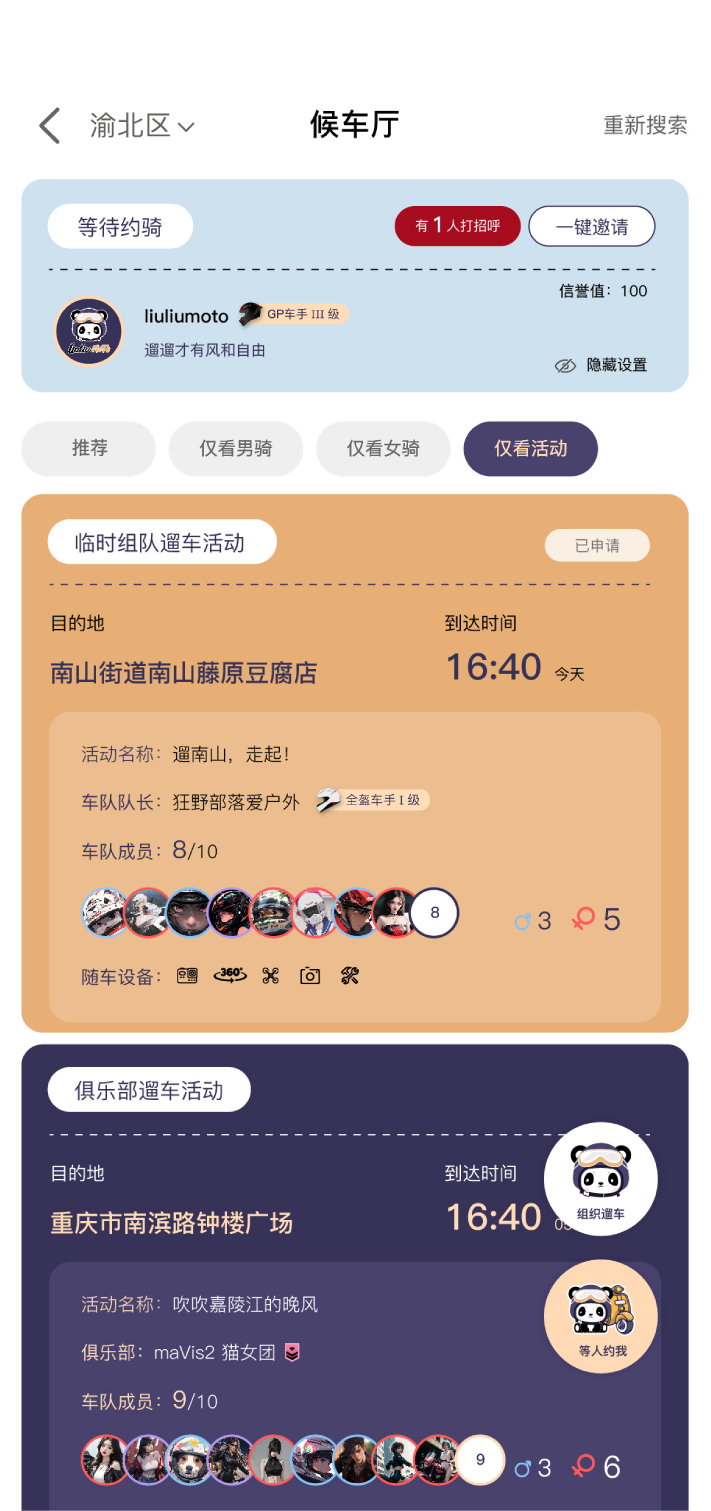This screenshot has height=1511, width=711.
Task: Select the 仅看男骑 filter
Action: click(x=236, y=449)
